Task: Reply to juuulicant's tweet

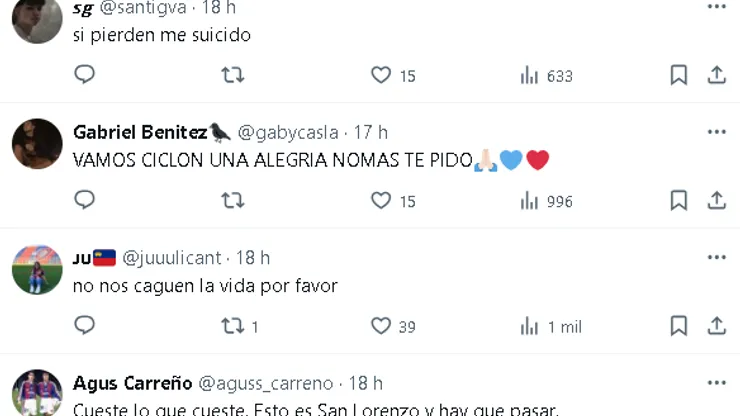Action: (x=85, y=326)
